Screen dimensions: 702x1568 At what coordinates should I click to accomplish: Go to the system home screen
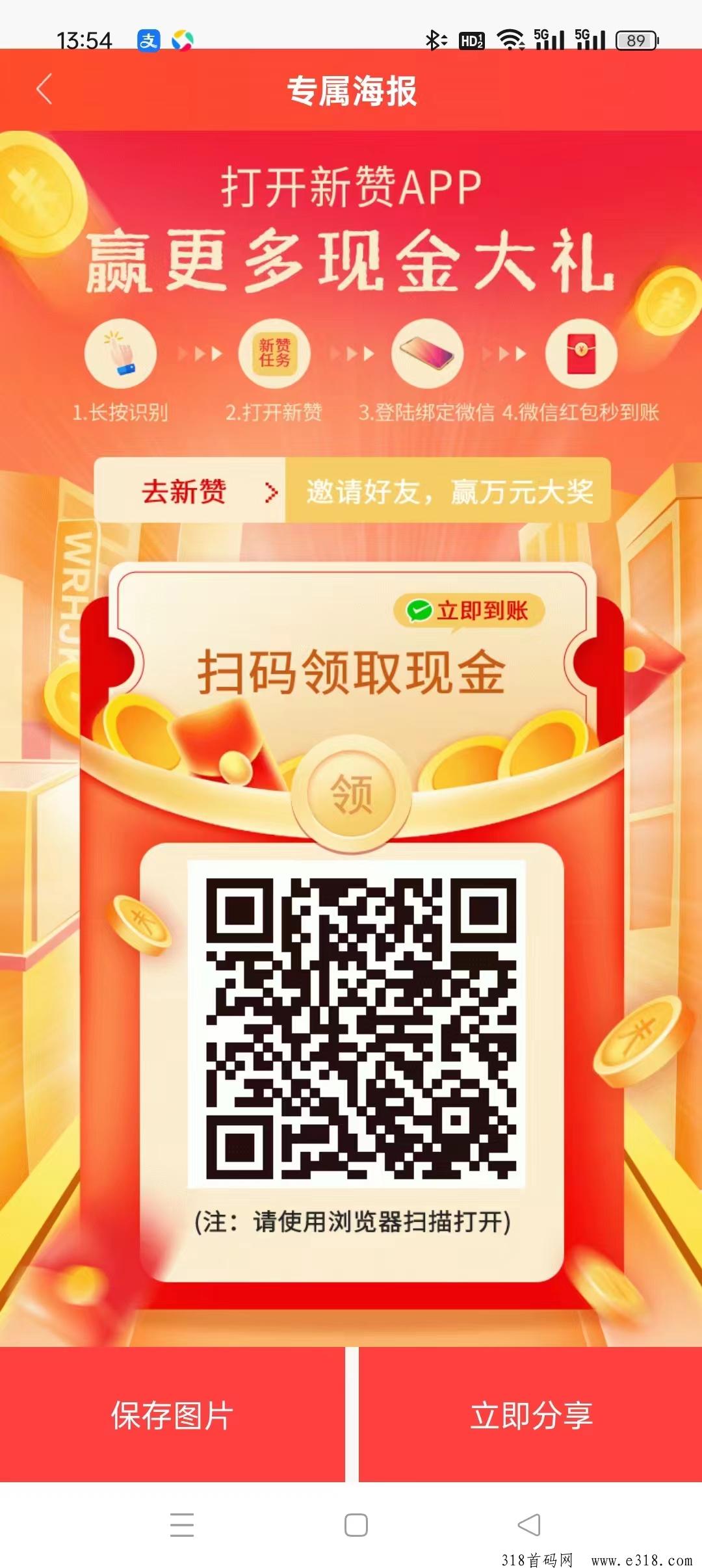[x=356, y=1524]
